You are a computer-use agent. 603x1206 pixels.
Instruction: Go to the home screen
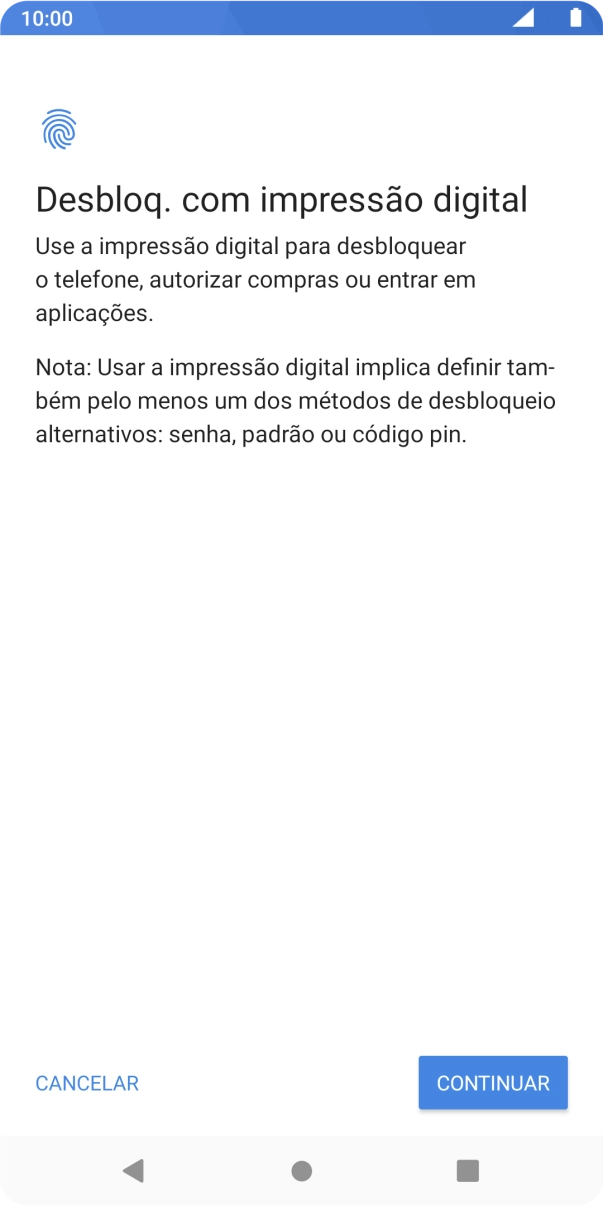click(301, 1170)
